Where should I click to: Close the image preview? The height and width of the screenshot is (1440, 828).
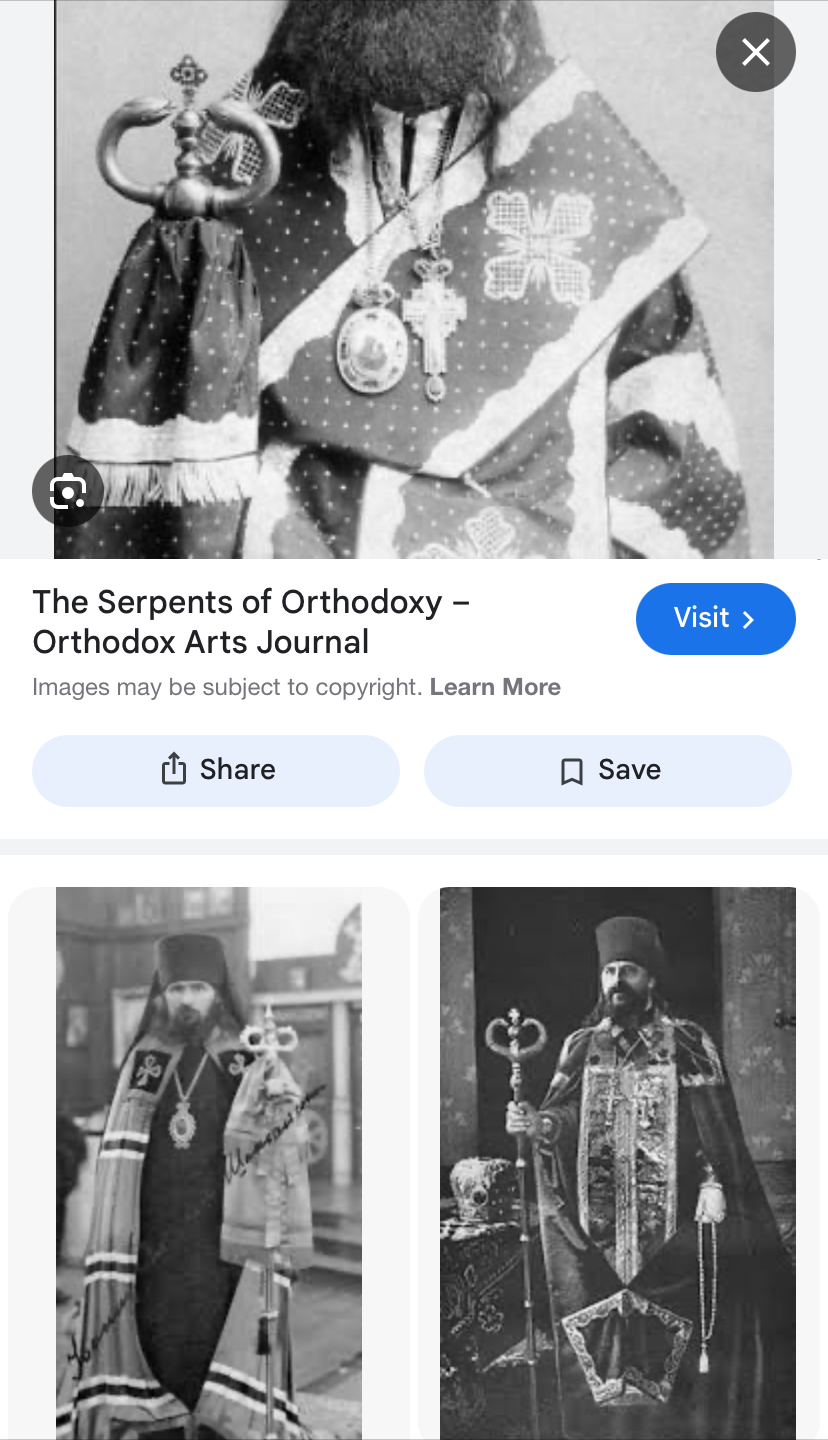(755, 52)
